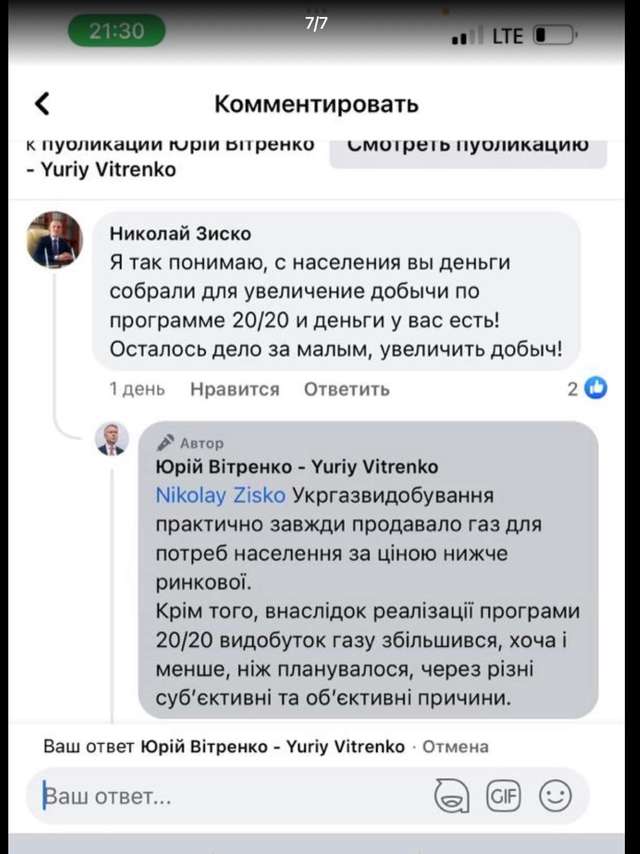Like Николай Зиско's comment via Нравится
This screenshot has height=854, width=640.
pyautogui.click(x=234, y=389)
